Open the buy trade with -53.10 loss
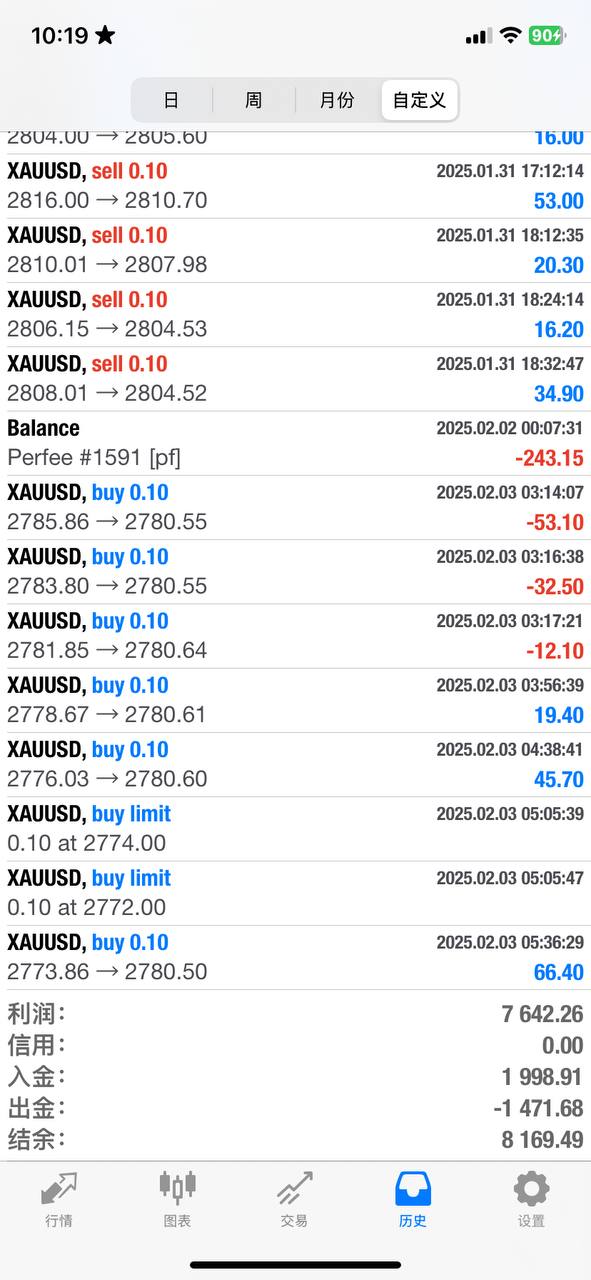This screenshot has height=1280, width=591. pos(295,508)
